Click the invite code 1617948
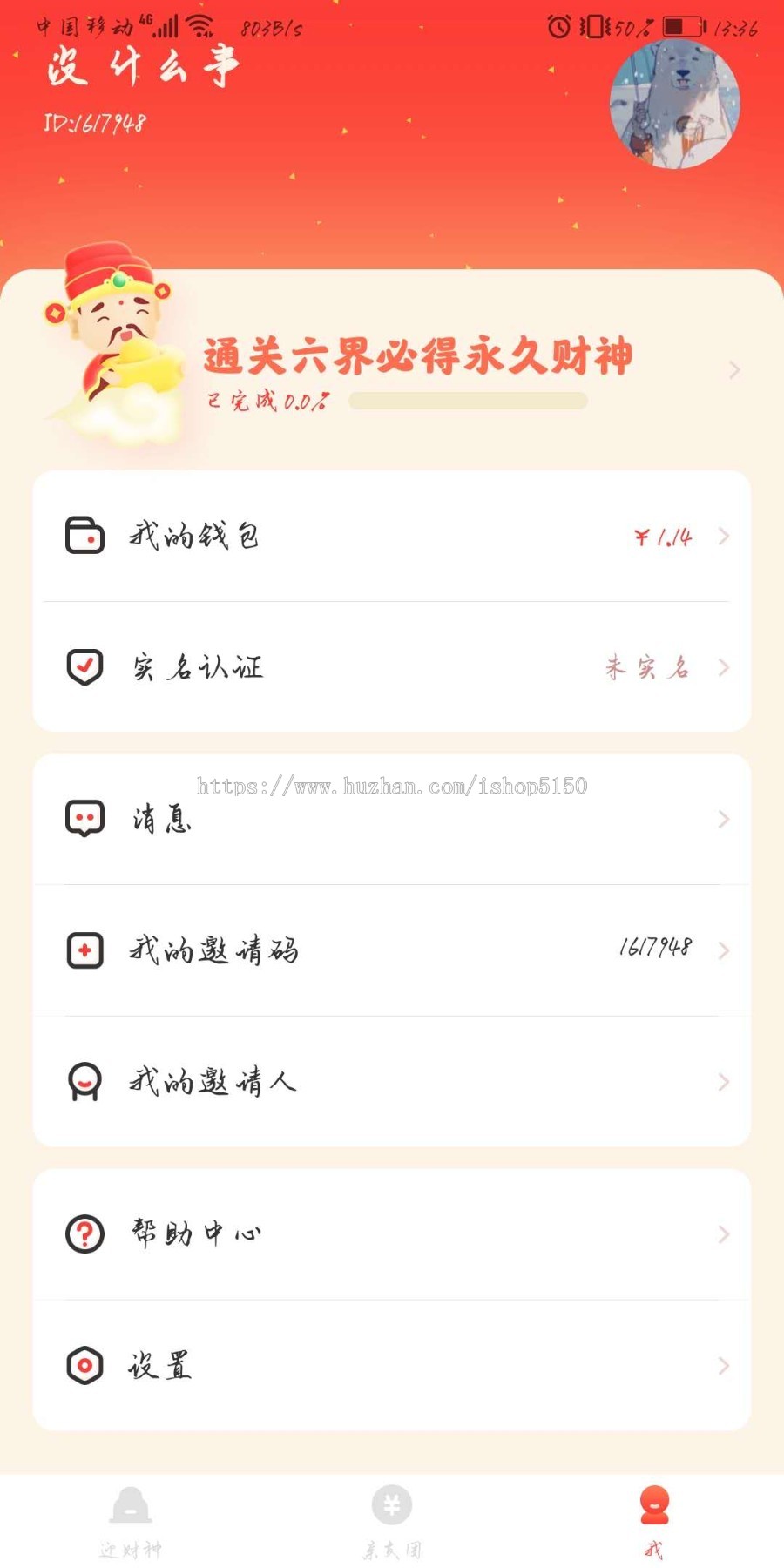784x1568 pixels. coord(655,950)
